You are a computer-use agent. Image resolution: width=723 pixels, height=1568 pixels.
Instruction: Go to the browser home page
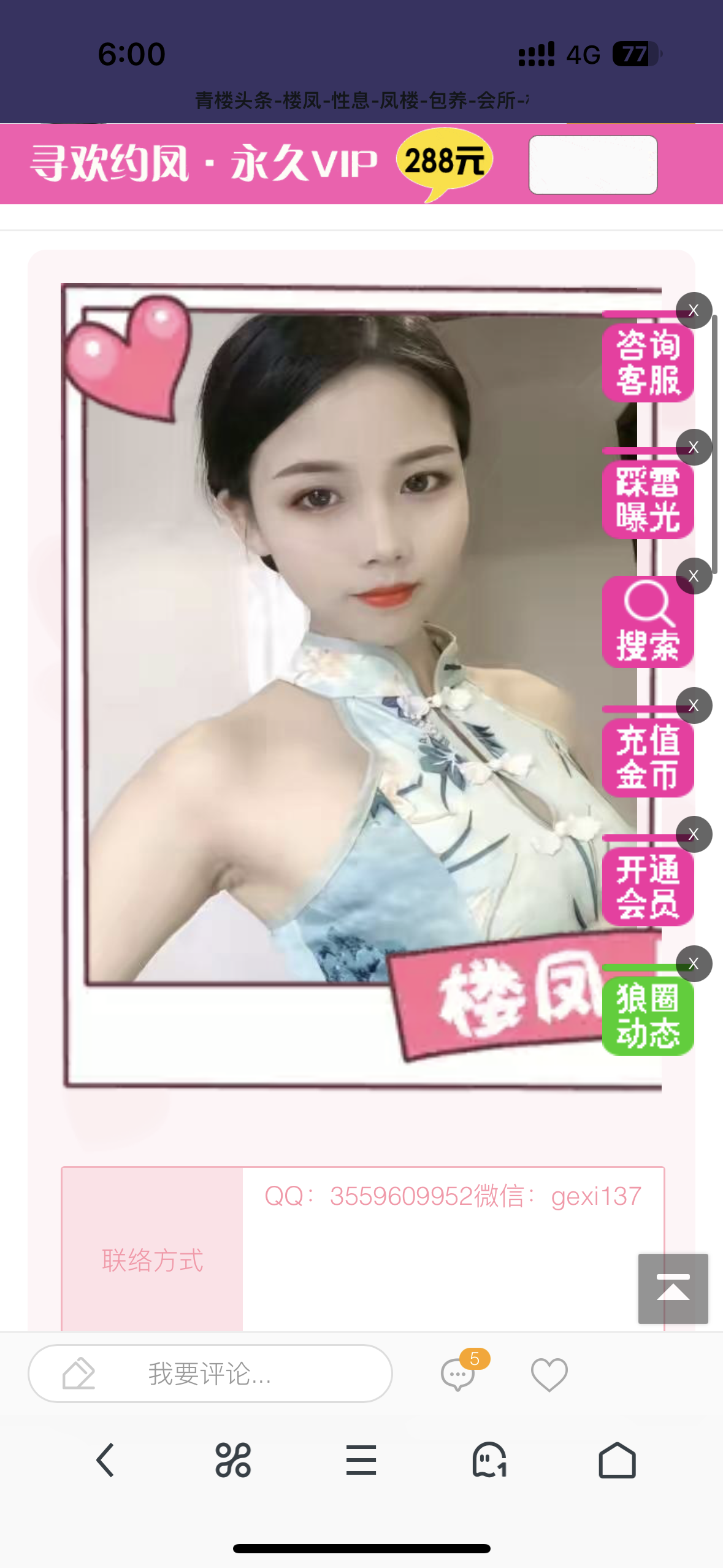tap(616, 1459)
